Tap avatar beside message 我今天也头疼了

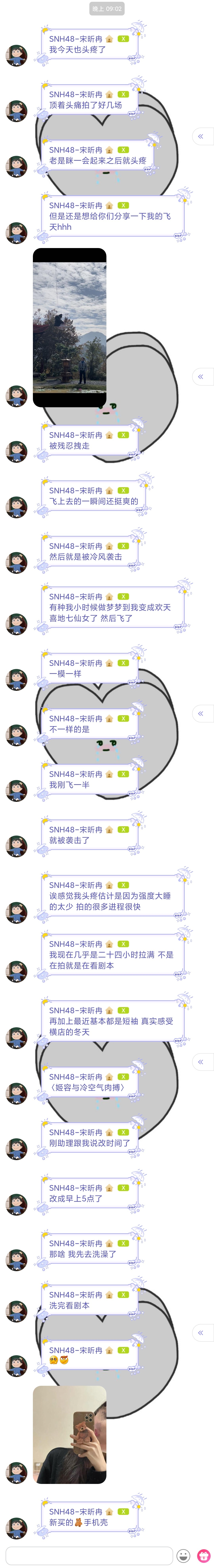tap(16, 55)
